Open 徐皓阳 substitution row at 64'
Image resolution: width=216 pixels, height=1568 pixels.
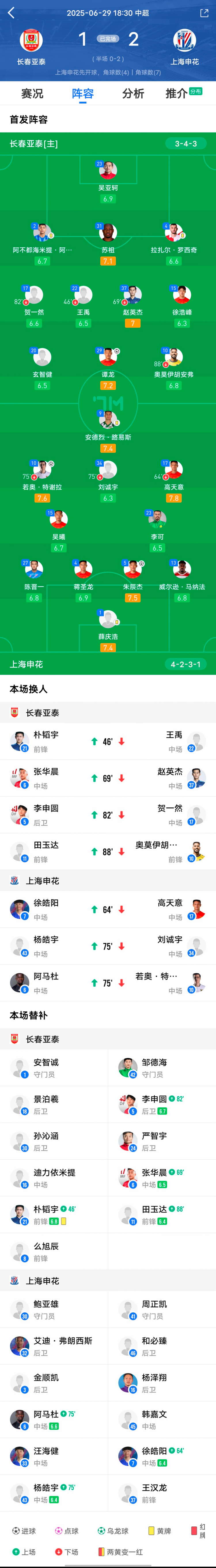click(x=108, y=909)
